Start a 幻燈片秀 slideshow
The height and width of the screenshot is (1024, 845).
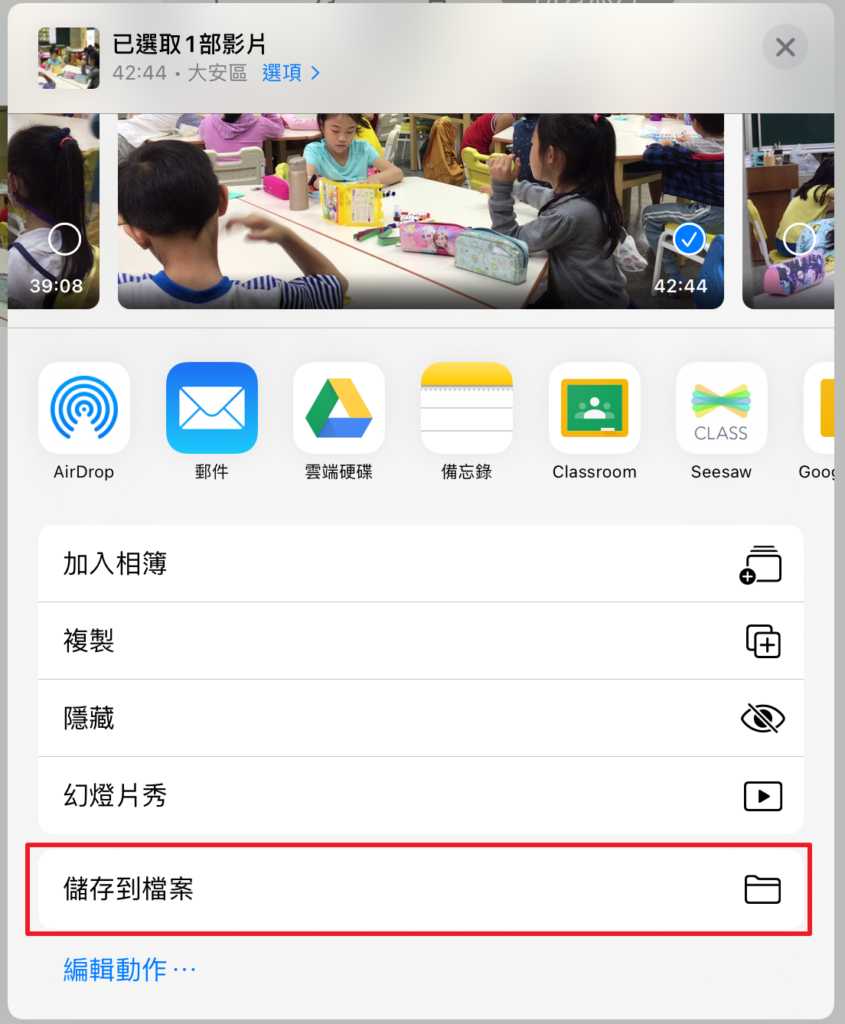point(420,796)
